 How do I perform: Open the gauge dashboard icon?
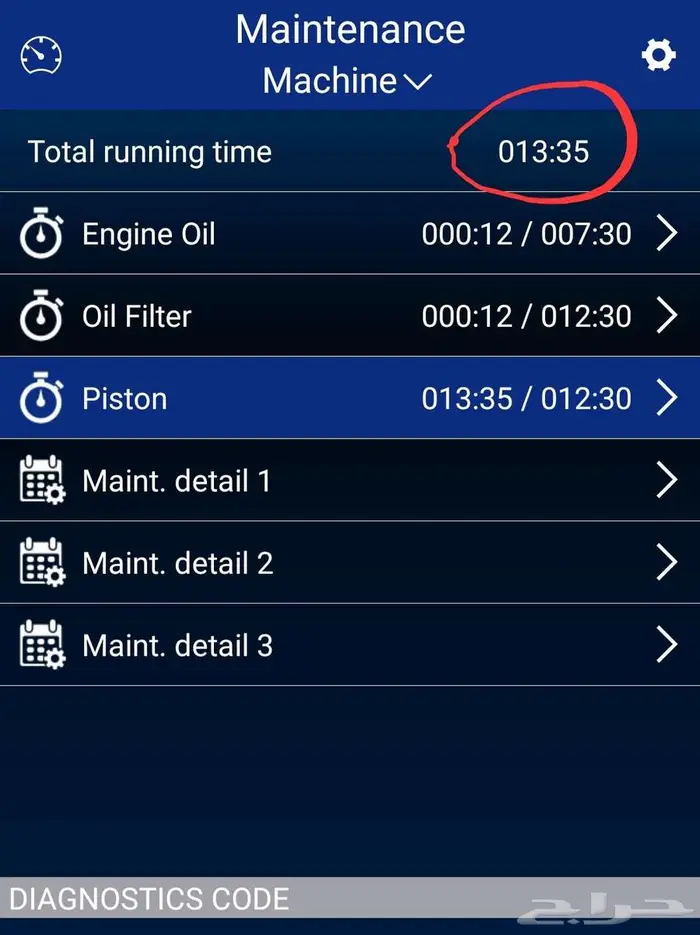point(41,55)
